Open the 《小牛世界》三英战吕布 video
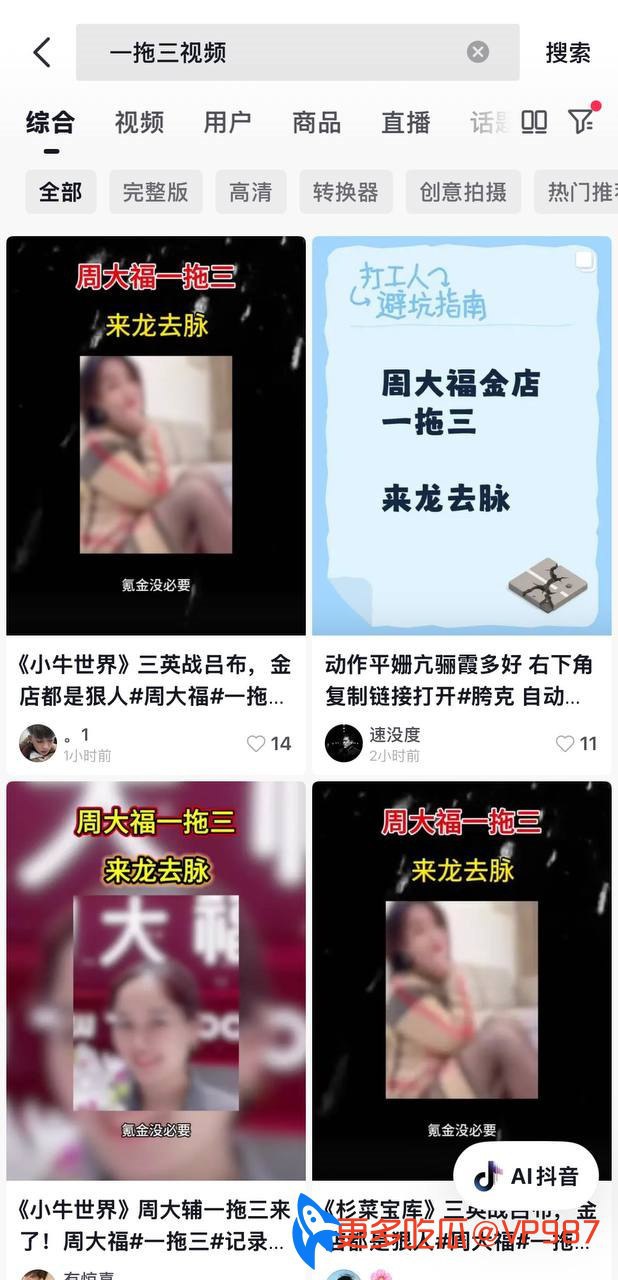 pyautogui.click(x=155, y=435)
